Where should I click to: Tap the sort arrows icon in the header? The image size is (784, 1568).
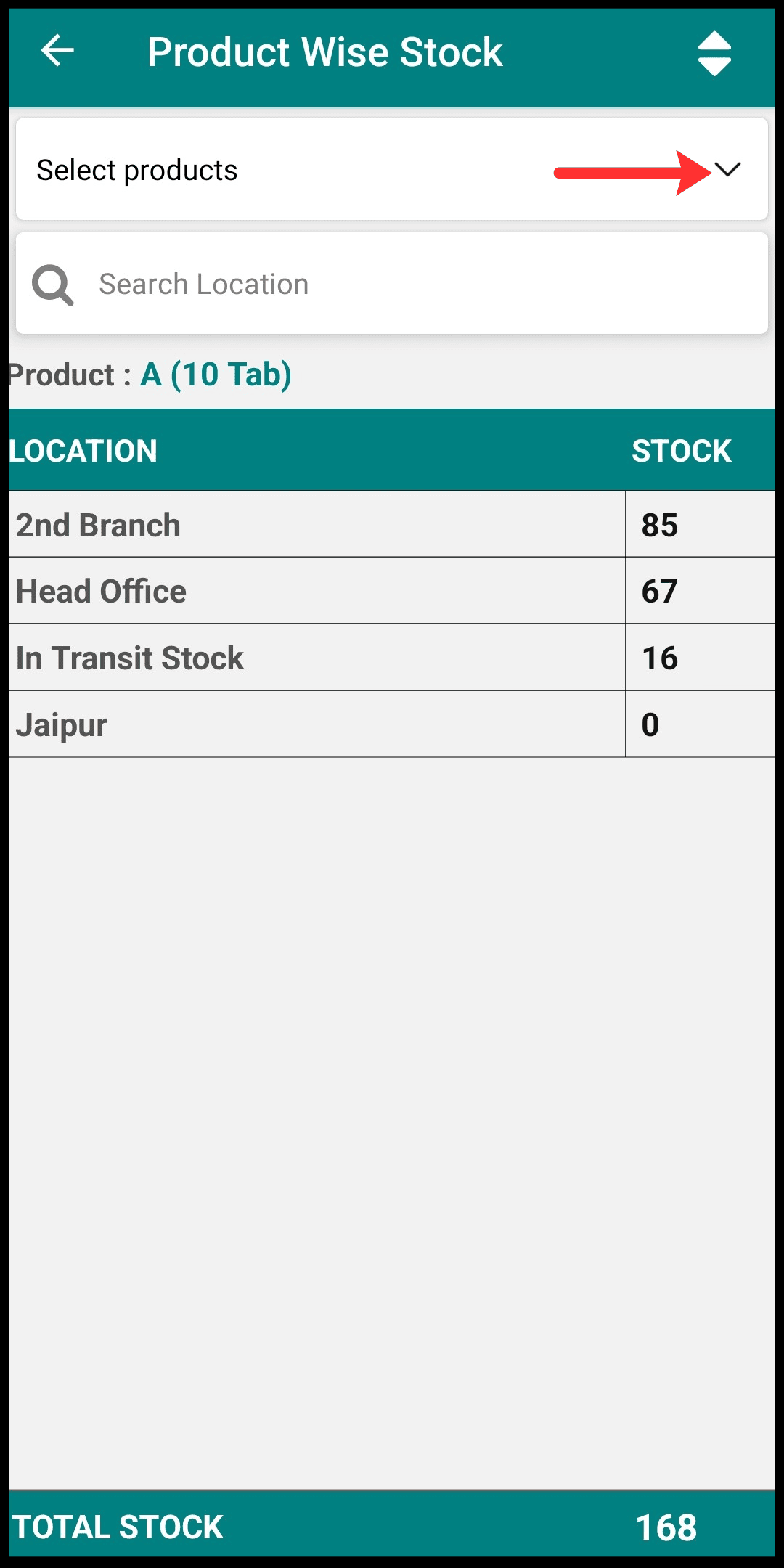pyautogui.click(x=714, y=53)
